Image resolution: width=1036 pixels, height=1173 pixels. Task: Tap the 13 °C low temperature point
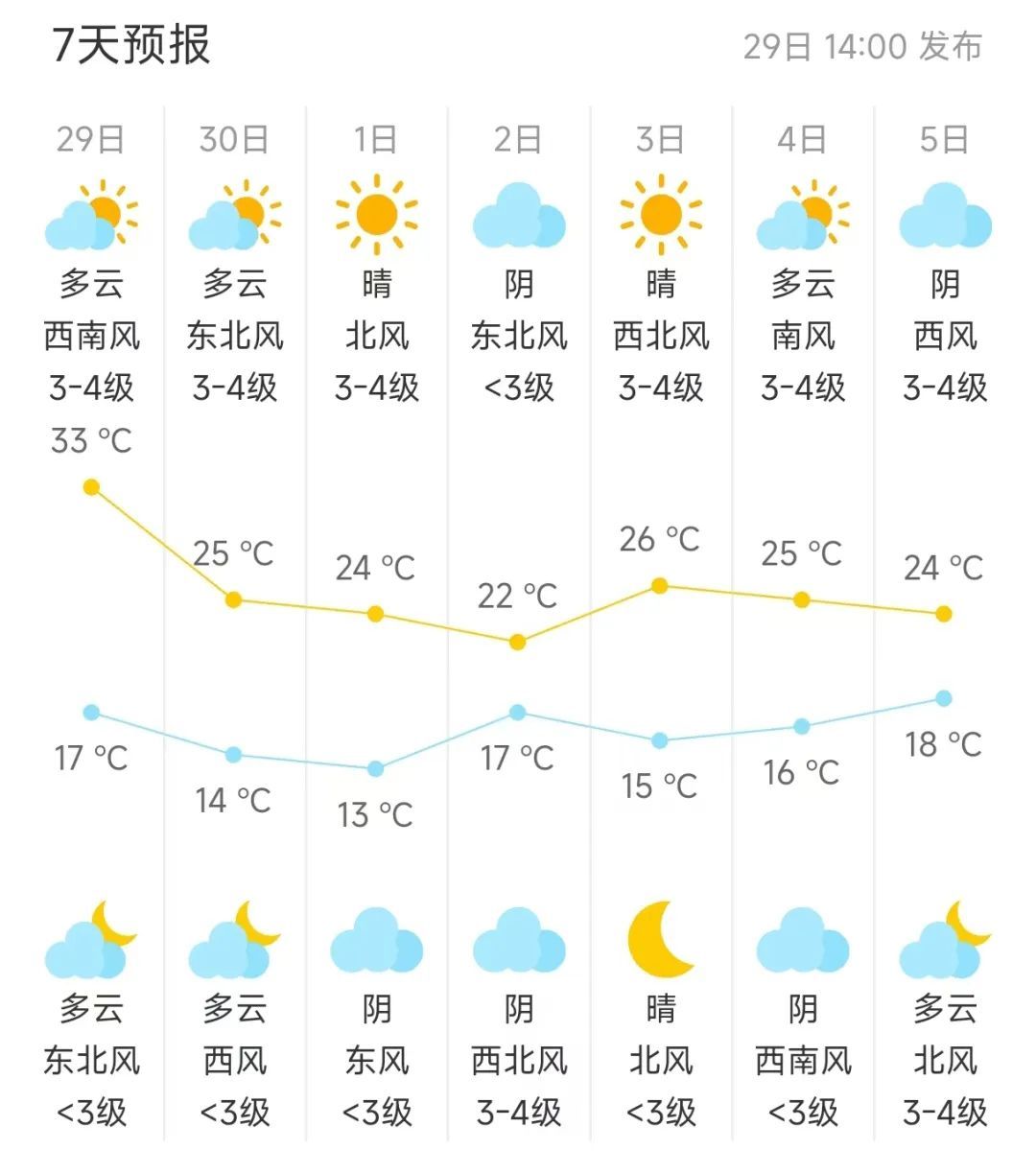[x=376, y=767]
